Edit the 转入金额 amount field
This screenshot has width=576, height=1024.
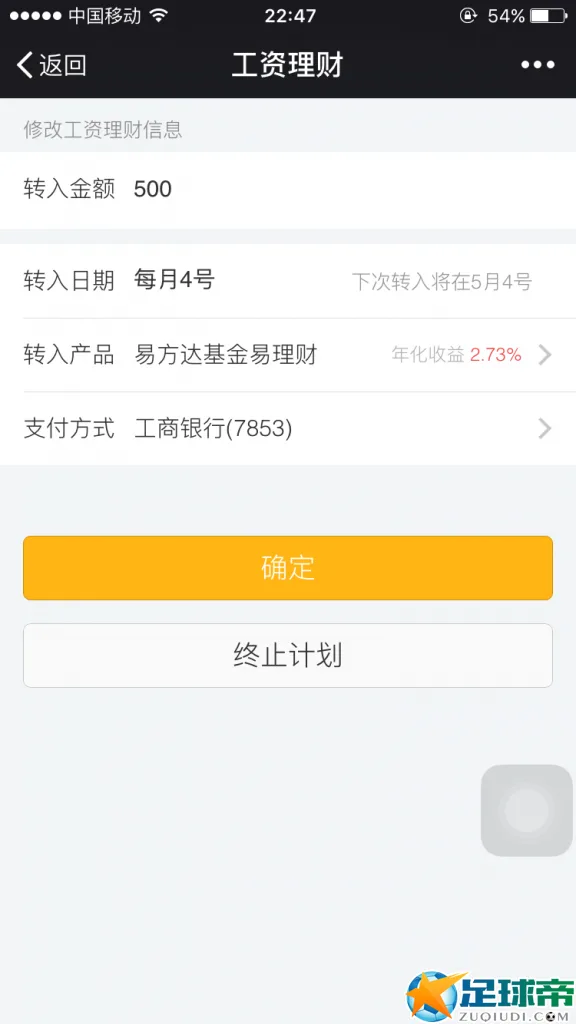coord(288,190)
